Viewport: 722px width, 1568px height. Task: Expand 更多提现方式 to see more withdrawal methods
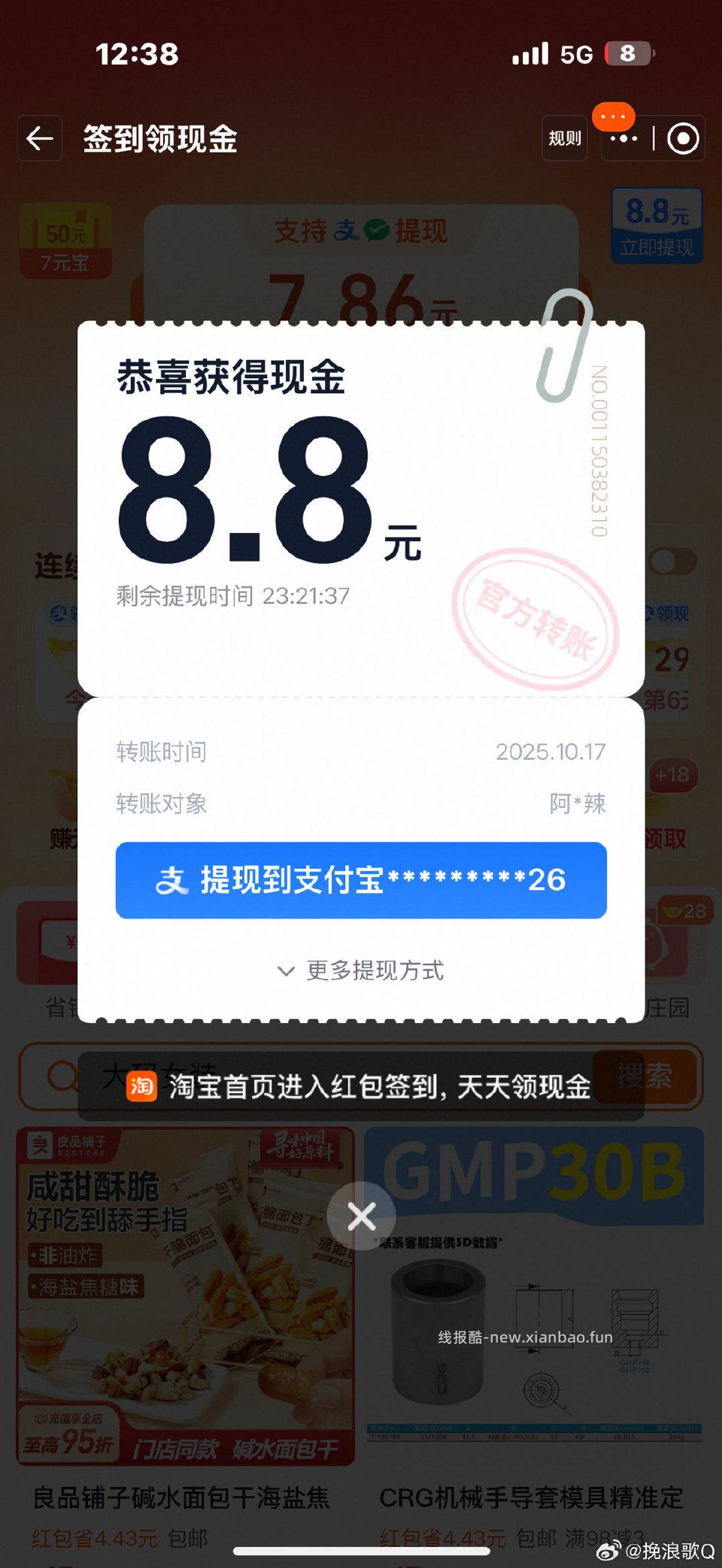(361, 971)
